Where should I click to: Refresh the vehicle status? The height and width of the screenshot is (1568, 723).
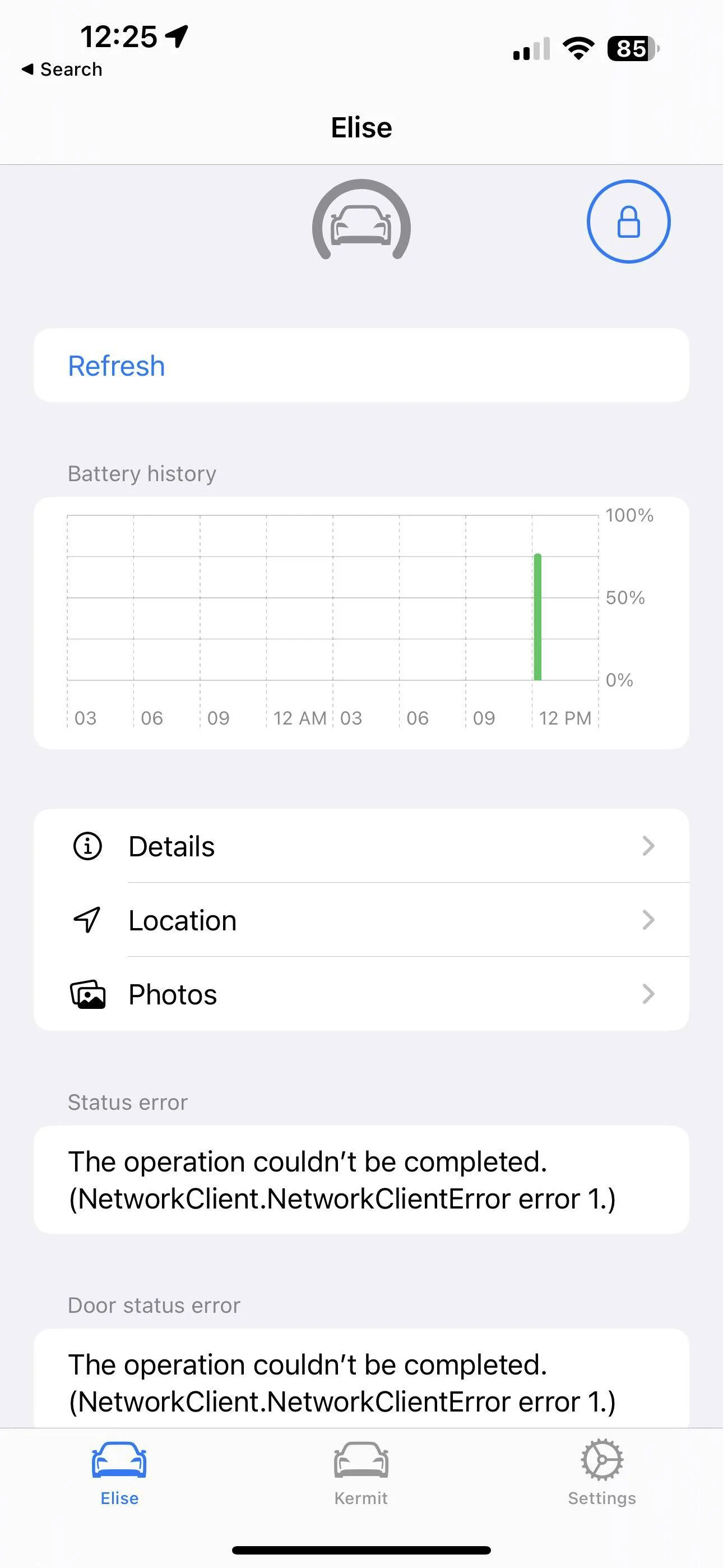click(361, 365)
